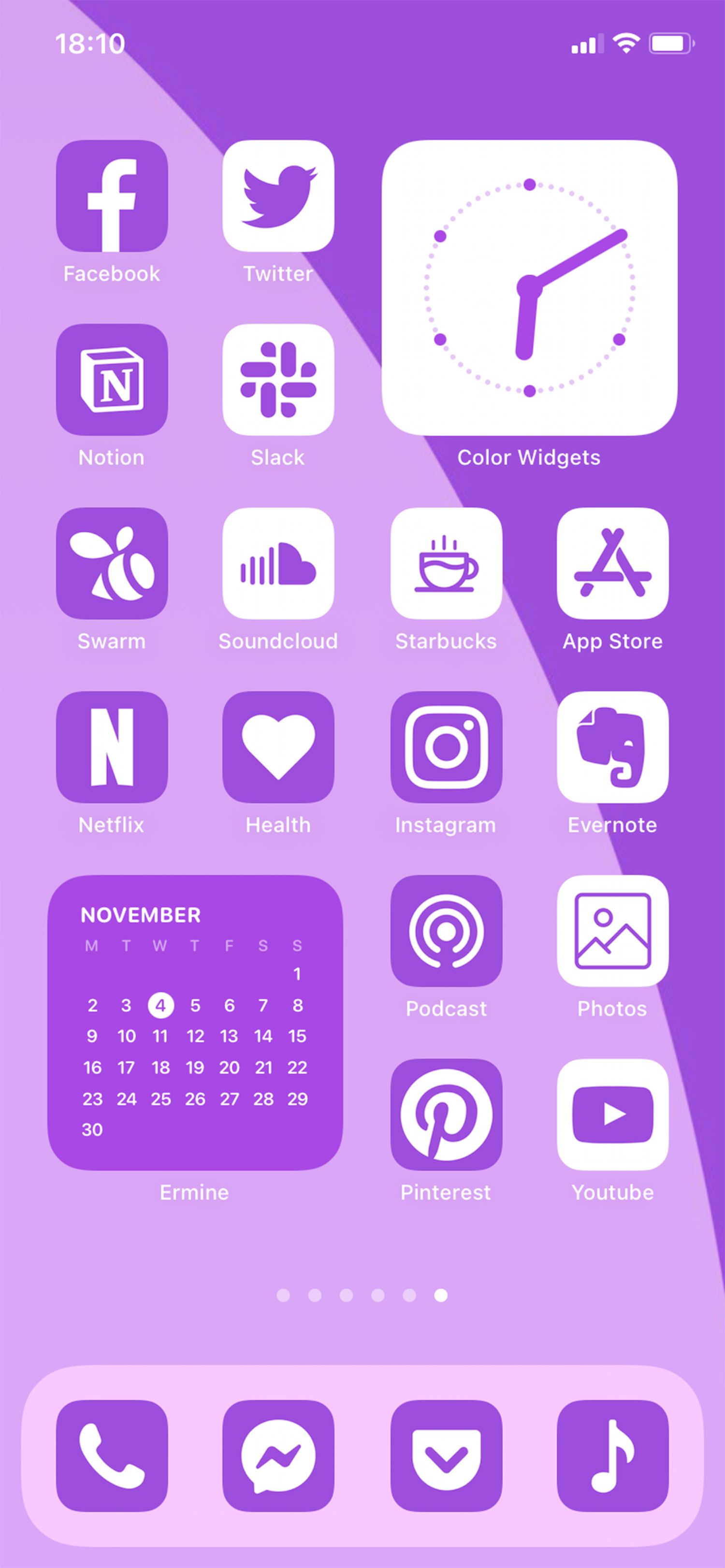The height and width of the screenshot is (1568, 725).
Task: Open the Health app
Action: (x=278, y=747)
